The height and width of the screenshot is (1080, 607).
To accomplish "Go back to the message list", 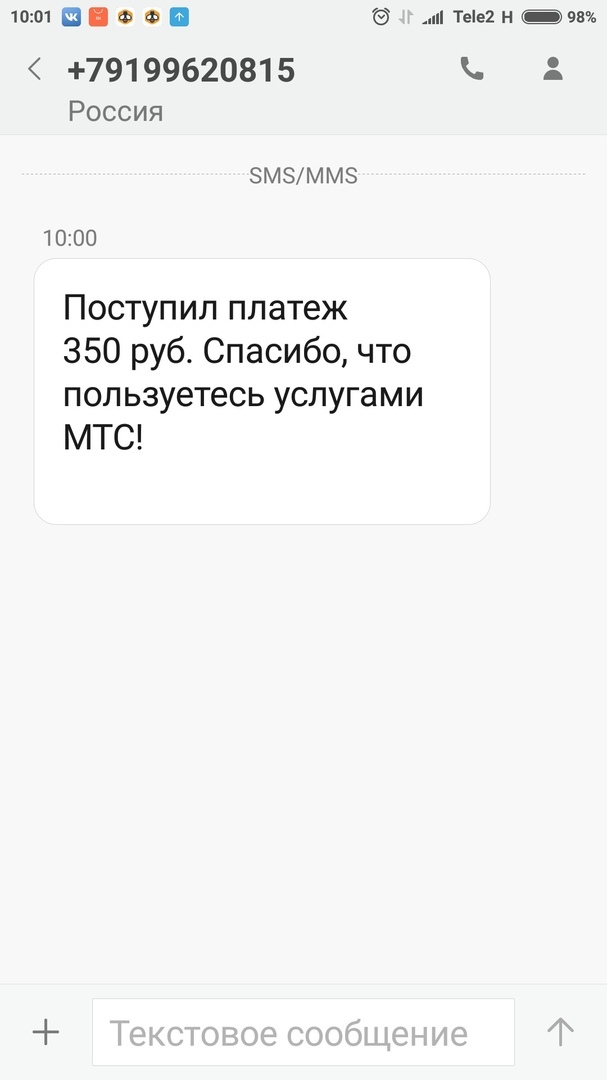I will [35, 70].
